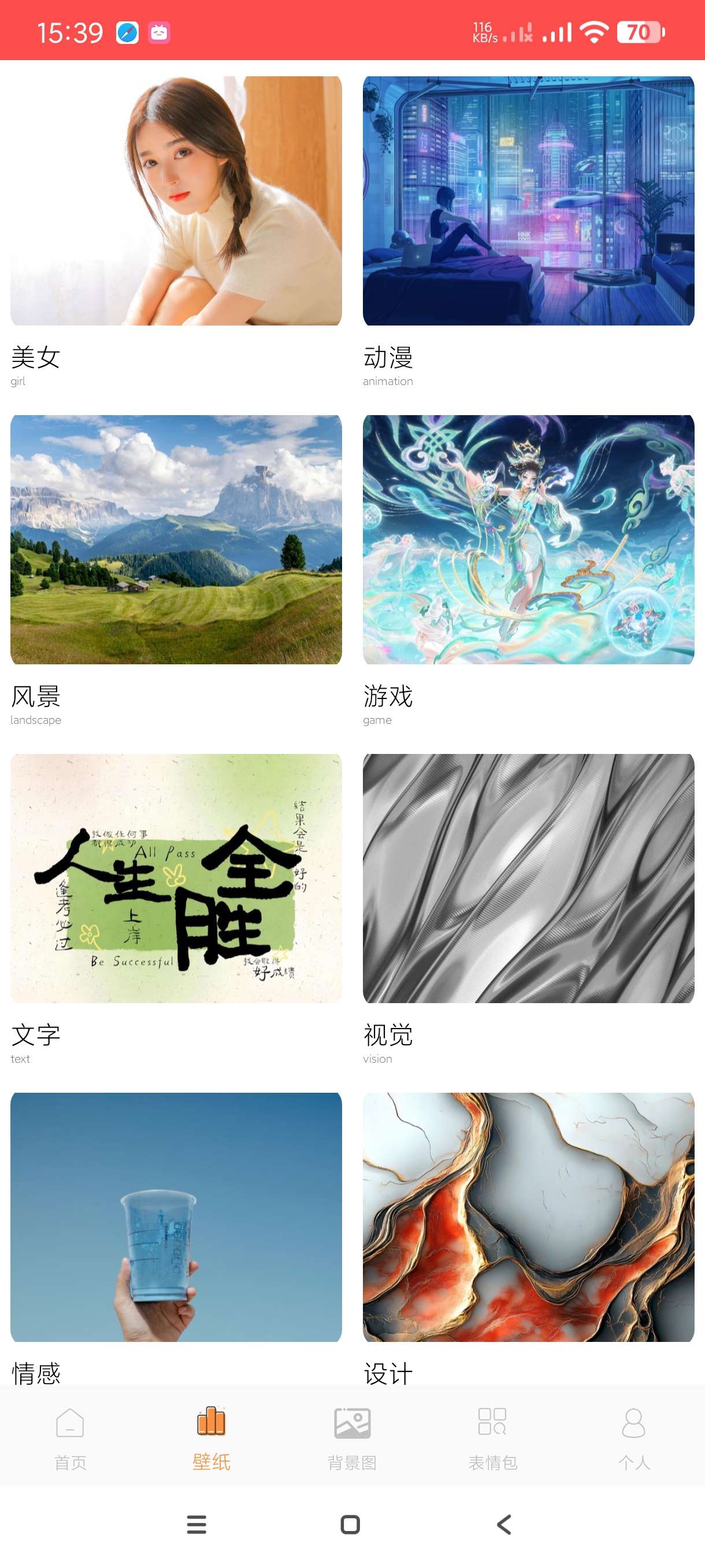Open the 动漫 animation wallpaper category
Image resolution: width=705 pixels, height=1568 pixels.
[528, 201]
